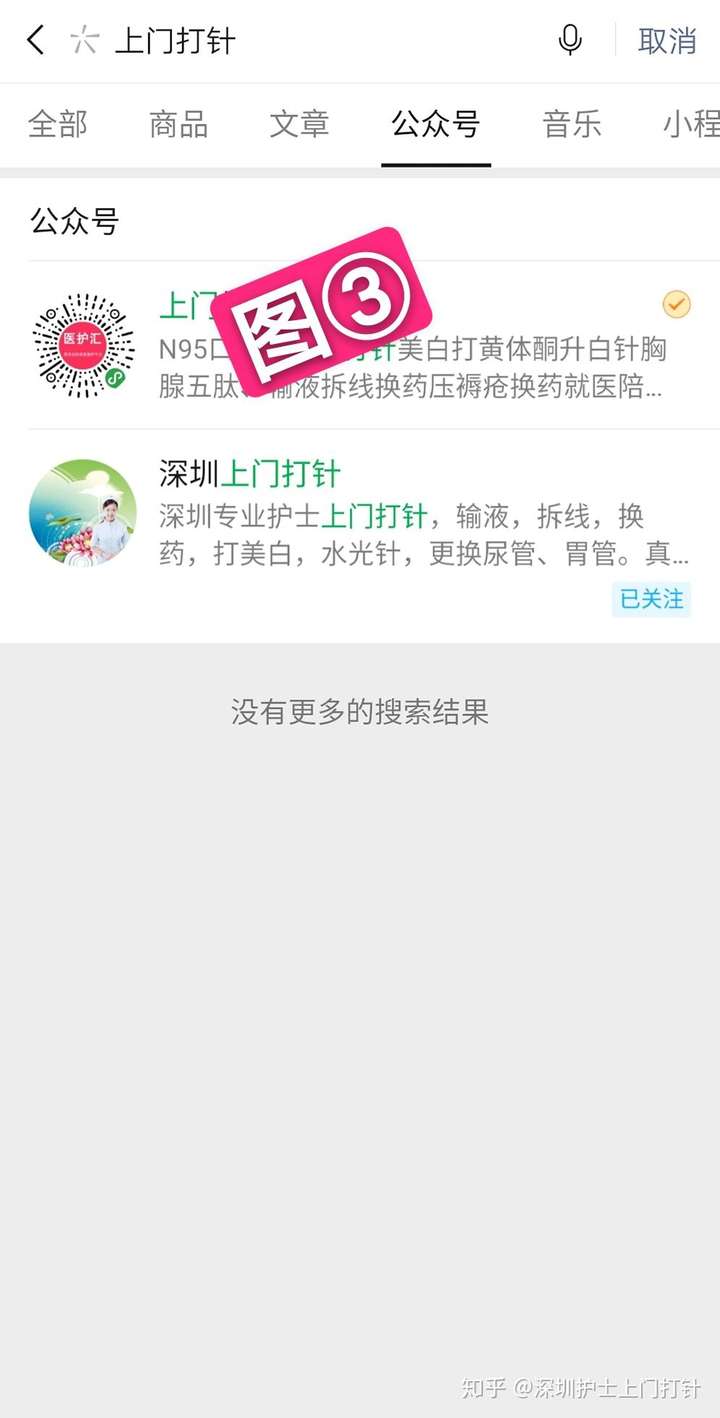Image resolution: width=720 pixels, height=1418 pixels.
Task: Open the 小程序 tab
Action: point(691,124)
